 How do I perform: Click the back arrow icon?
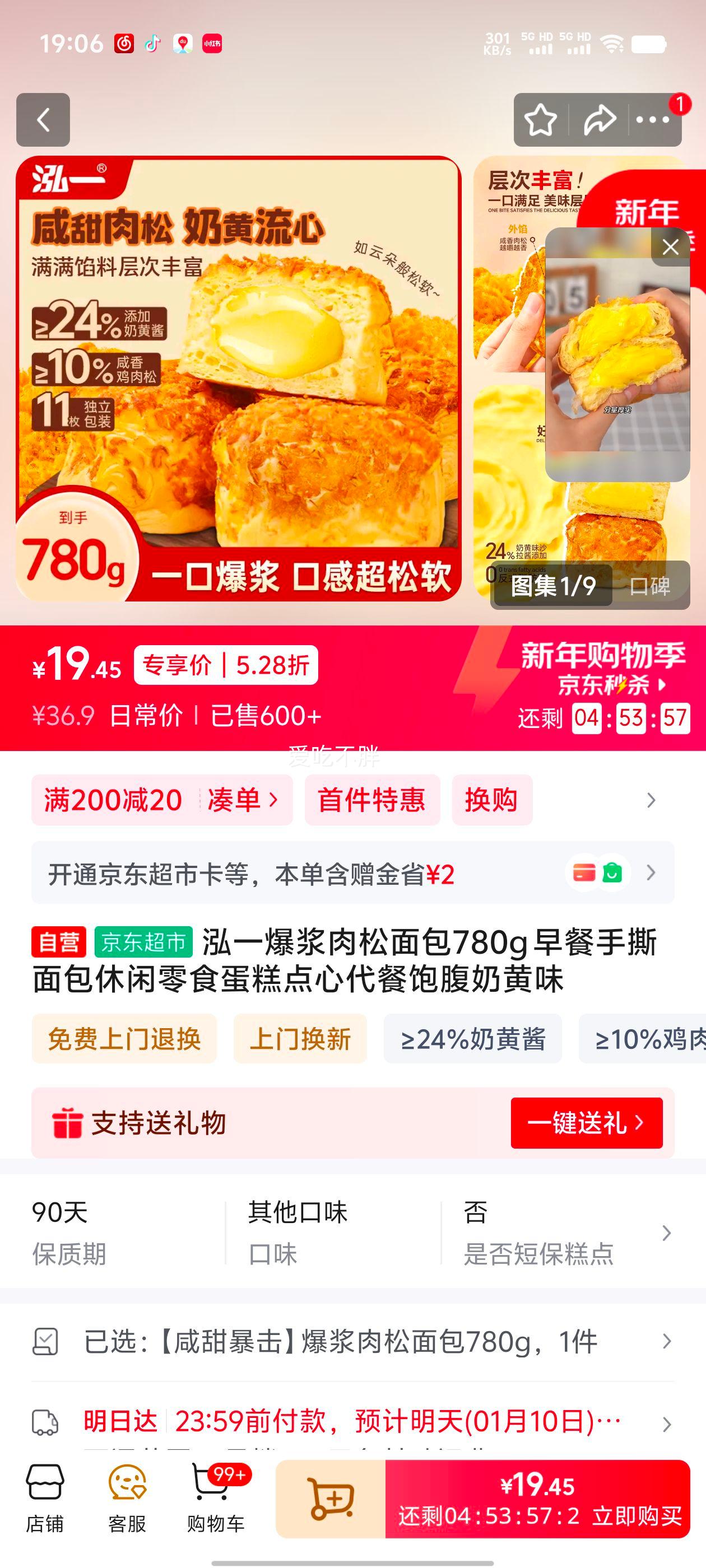tap(43, 120)
